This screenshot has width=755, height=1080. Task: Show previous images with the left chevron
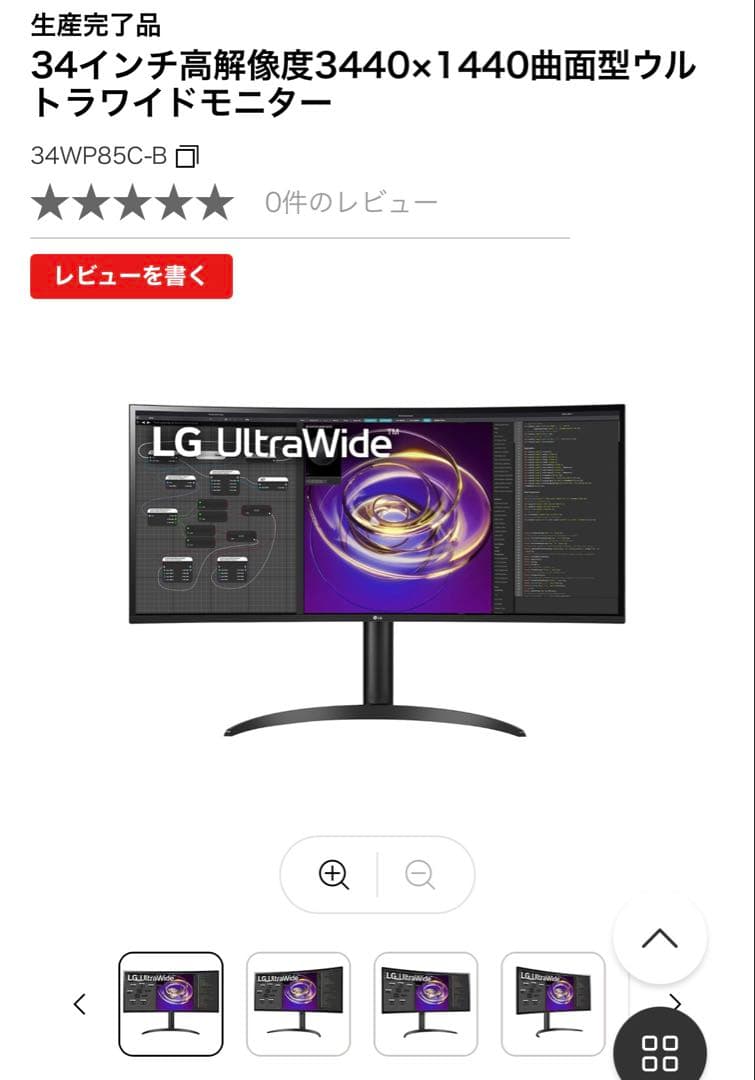point(80,1003)
